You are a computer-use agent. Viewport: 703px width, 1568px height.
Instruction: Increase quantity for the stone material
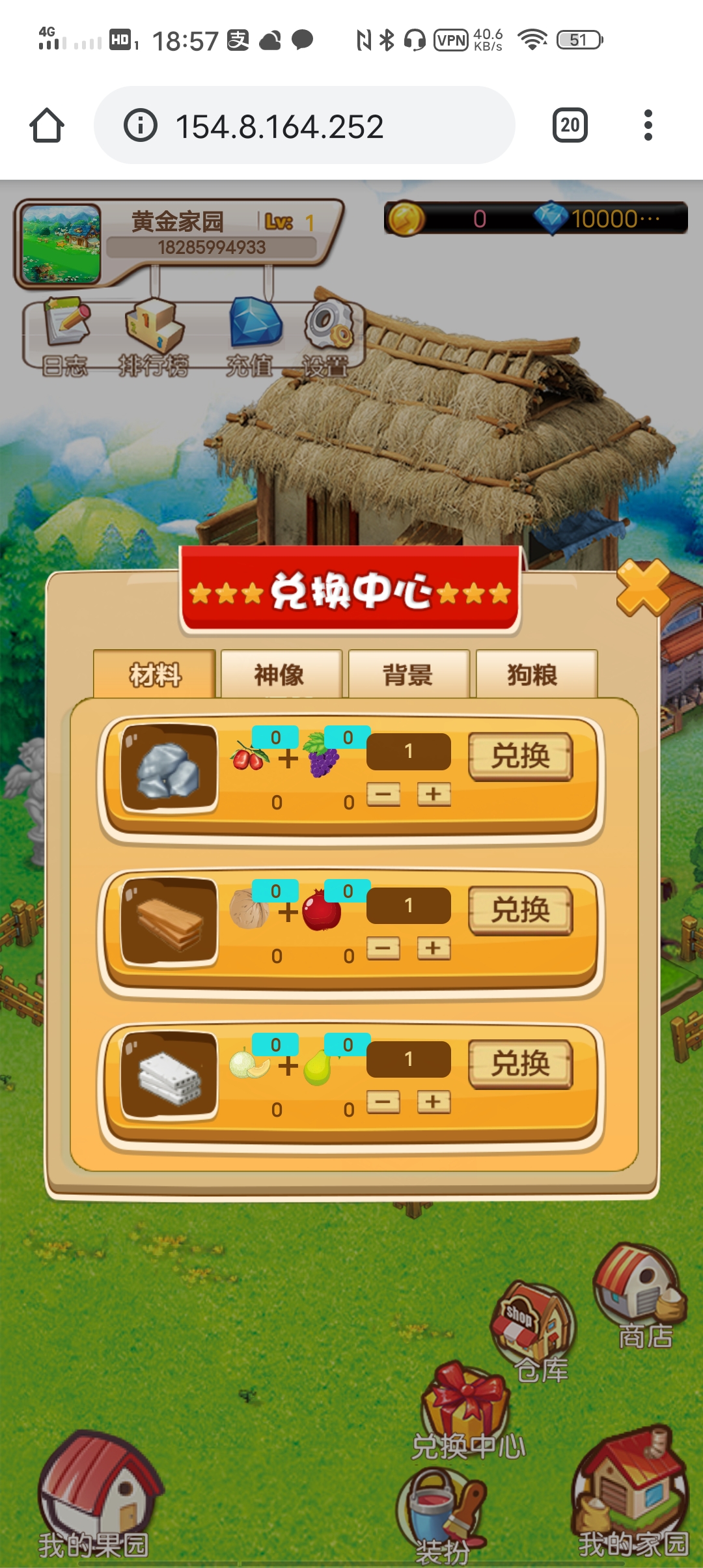pyautogui.click(x=434, y=794)
